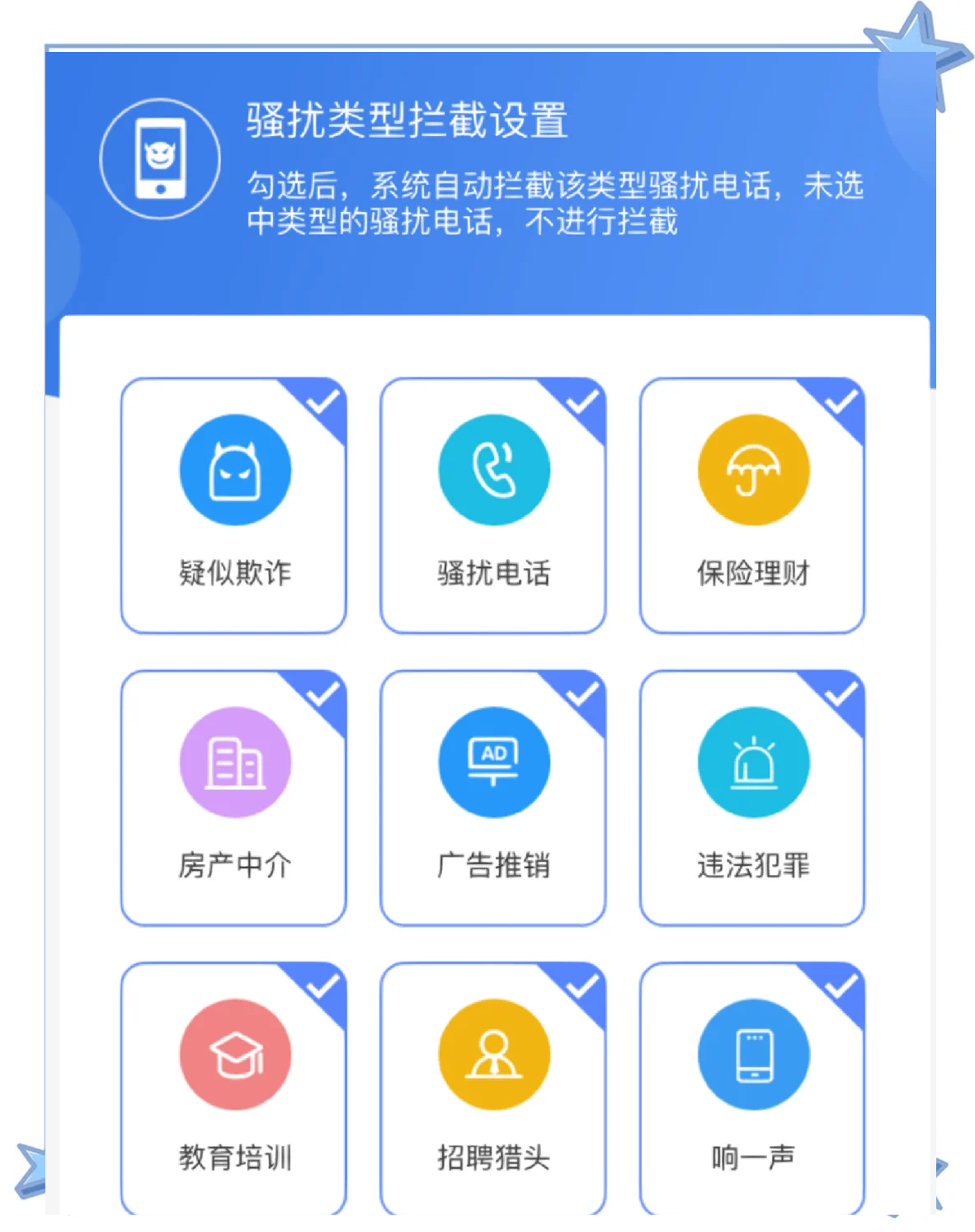Image resolution: width=975 pixels, height=1232 pixels.
Task: Toggle the 违法犯罪 interception option
Action: click(751, 797)
